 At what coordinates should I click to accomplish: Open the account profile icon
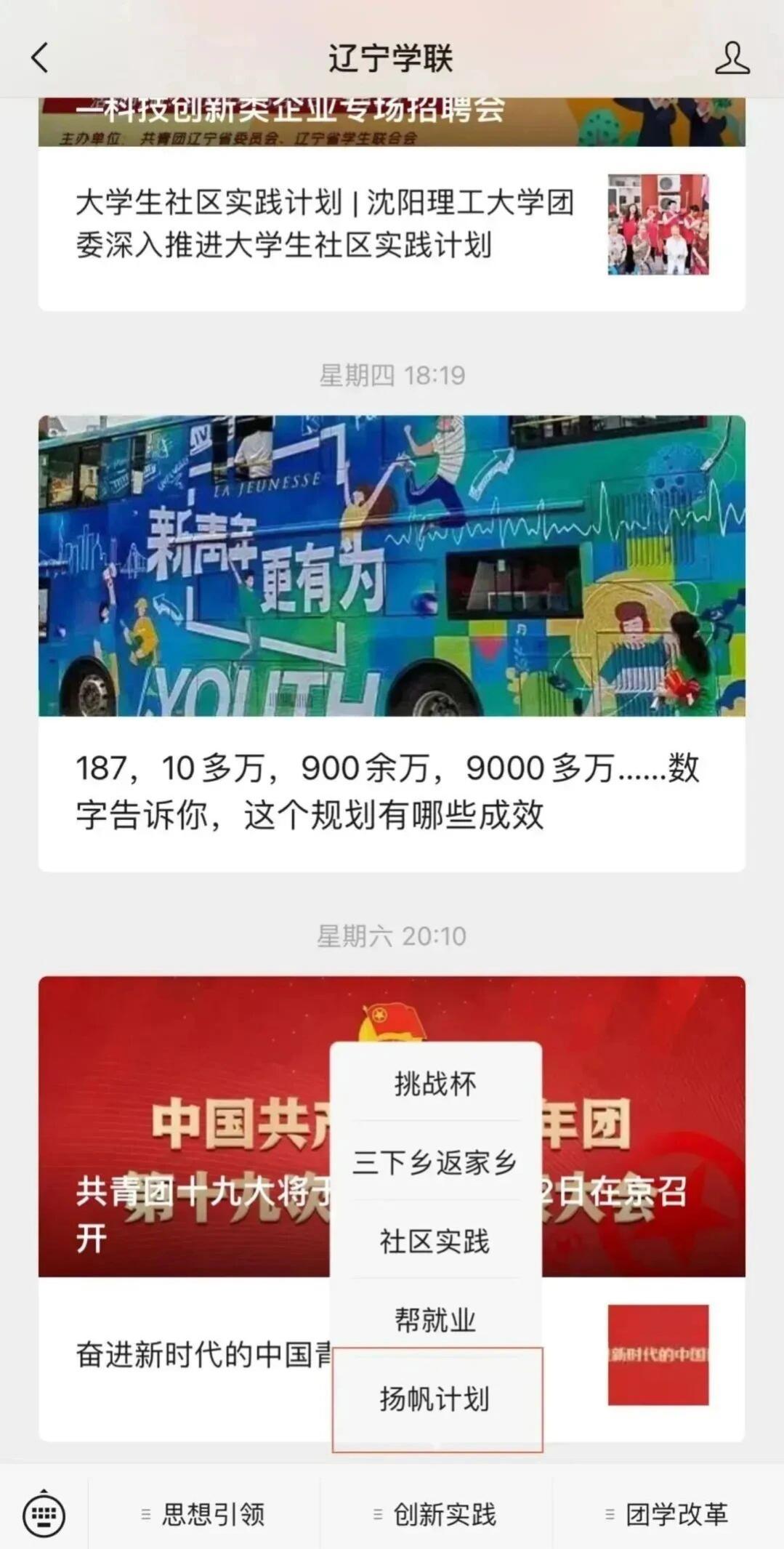coord(732,57)
